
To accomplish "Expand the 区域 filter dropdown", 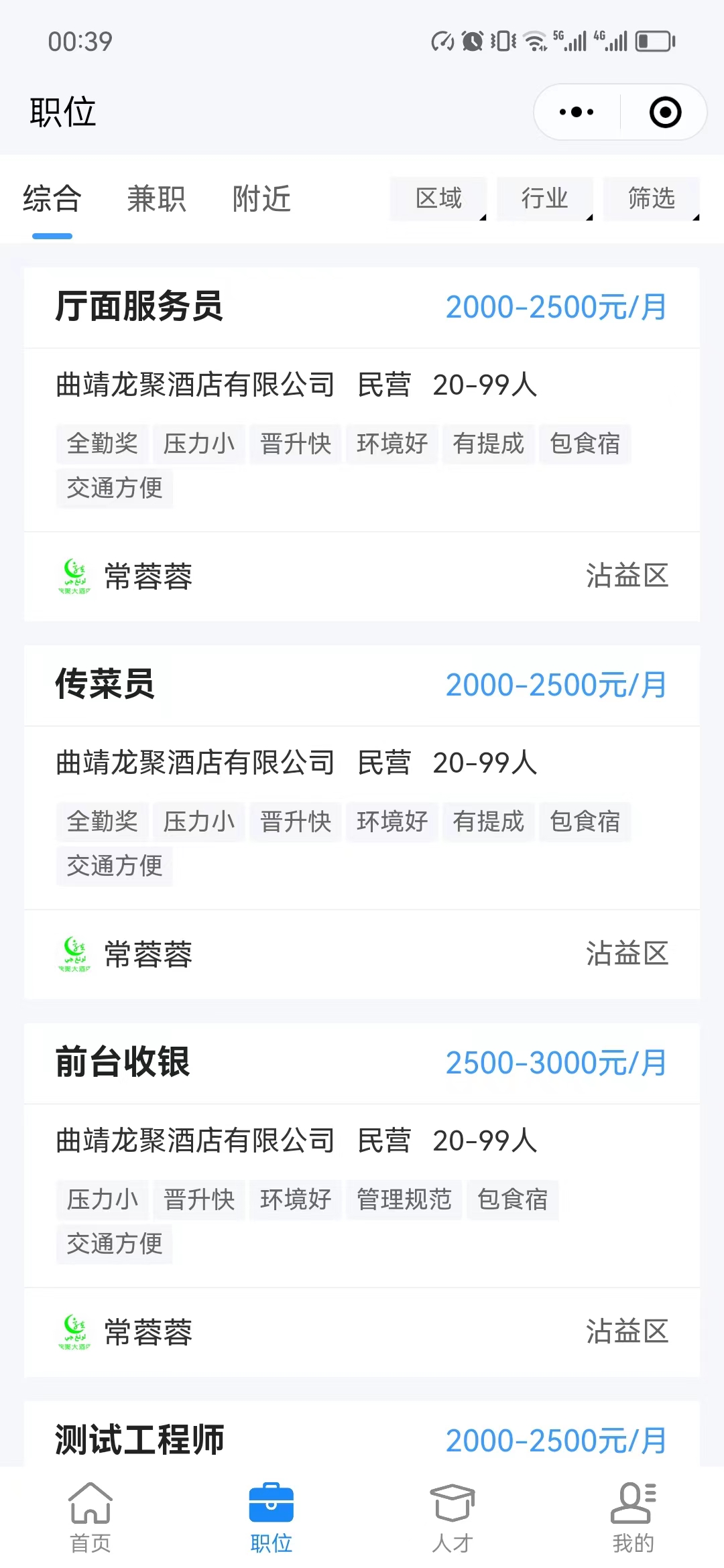I will (x=438, y=199).
